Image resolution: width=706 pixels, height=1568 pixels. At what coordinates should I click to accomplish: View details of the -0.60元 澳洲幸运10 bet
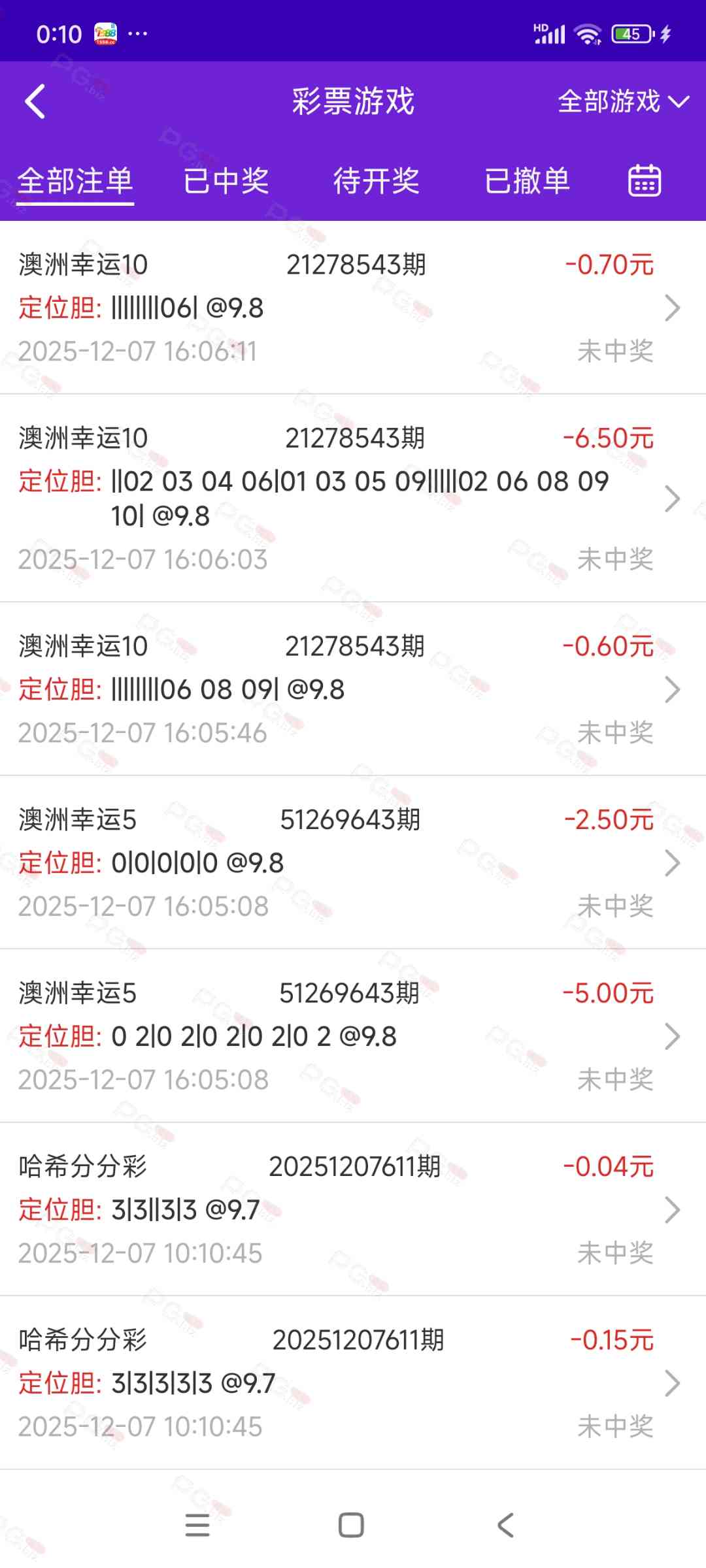[x=353, y=689]
